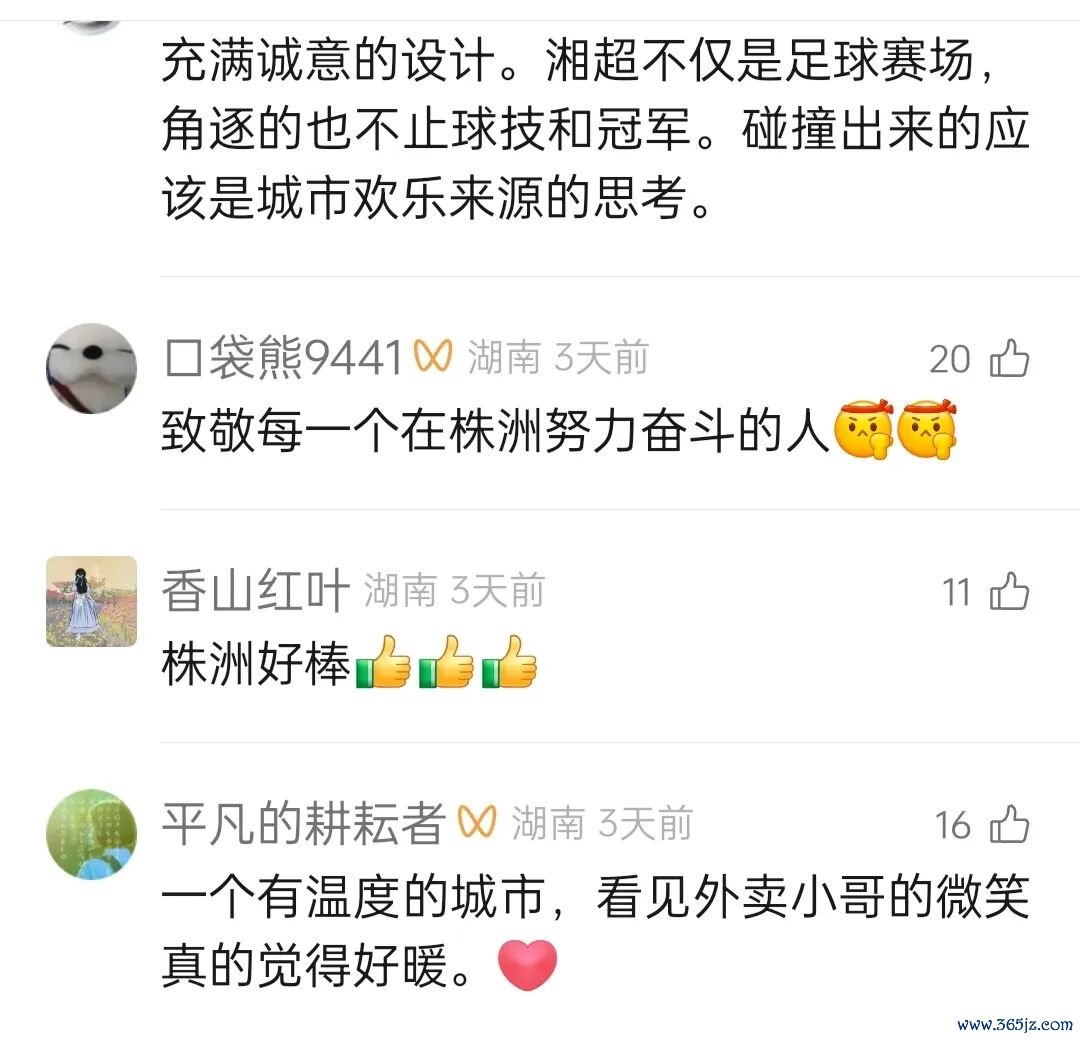Open the username 平凡的耕耘者

click(x=303, y=825)
